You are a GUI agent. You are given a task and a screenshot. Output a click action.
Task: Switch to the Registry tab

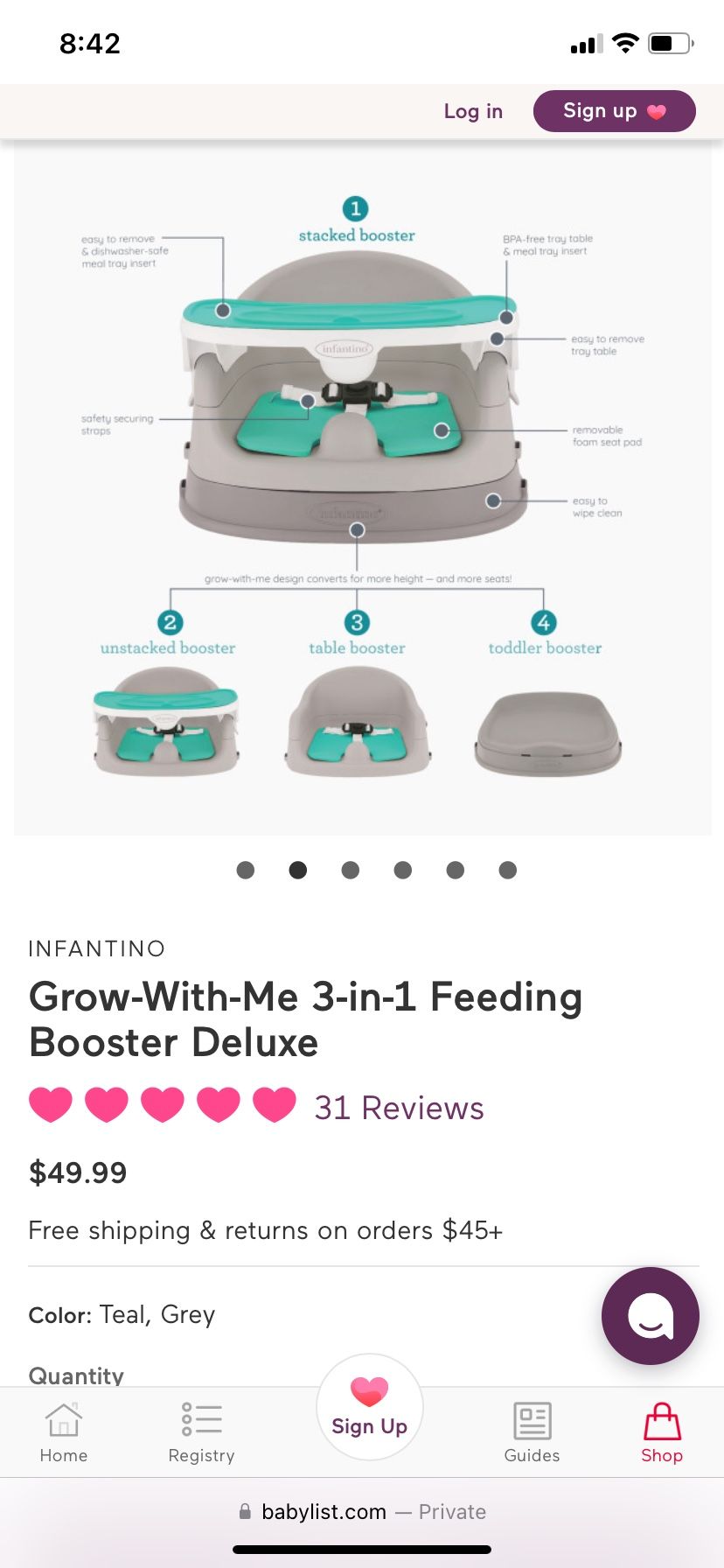point(201,1431)
